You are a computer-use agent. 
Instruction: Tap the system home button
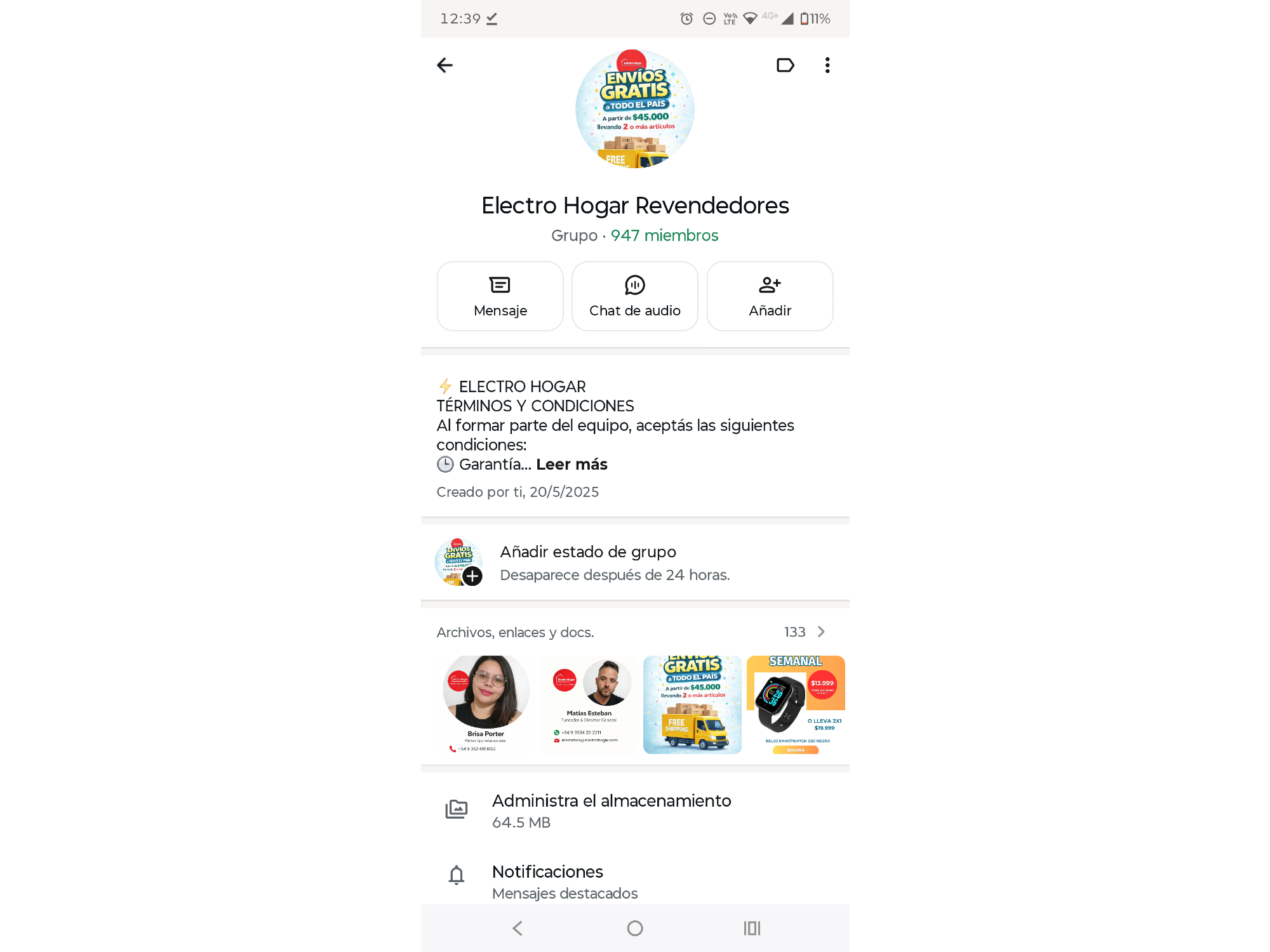click(x=634, y=929)
